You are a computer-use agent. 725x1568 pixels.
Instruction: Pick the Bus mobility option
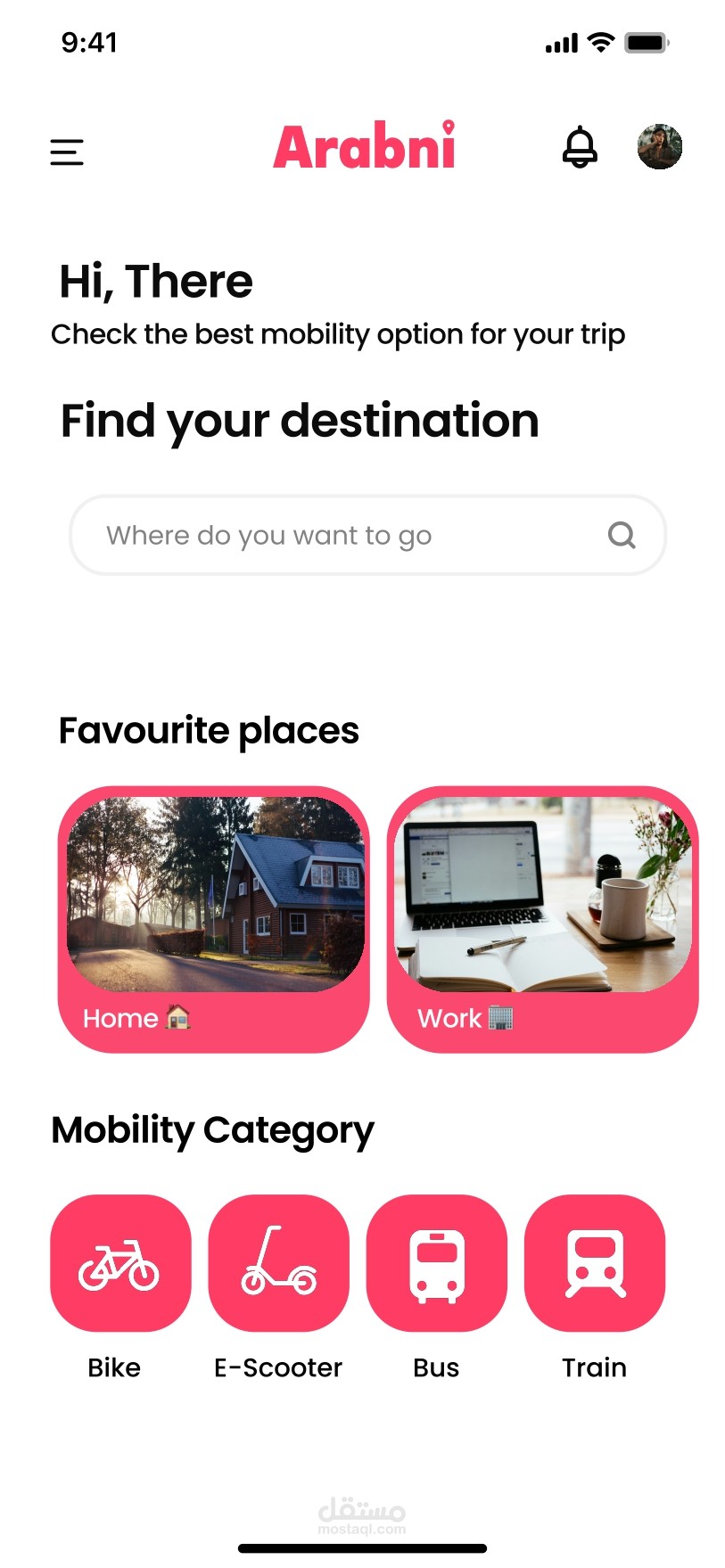pos(436,1263)
